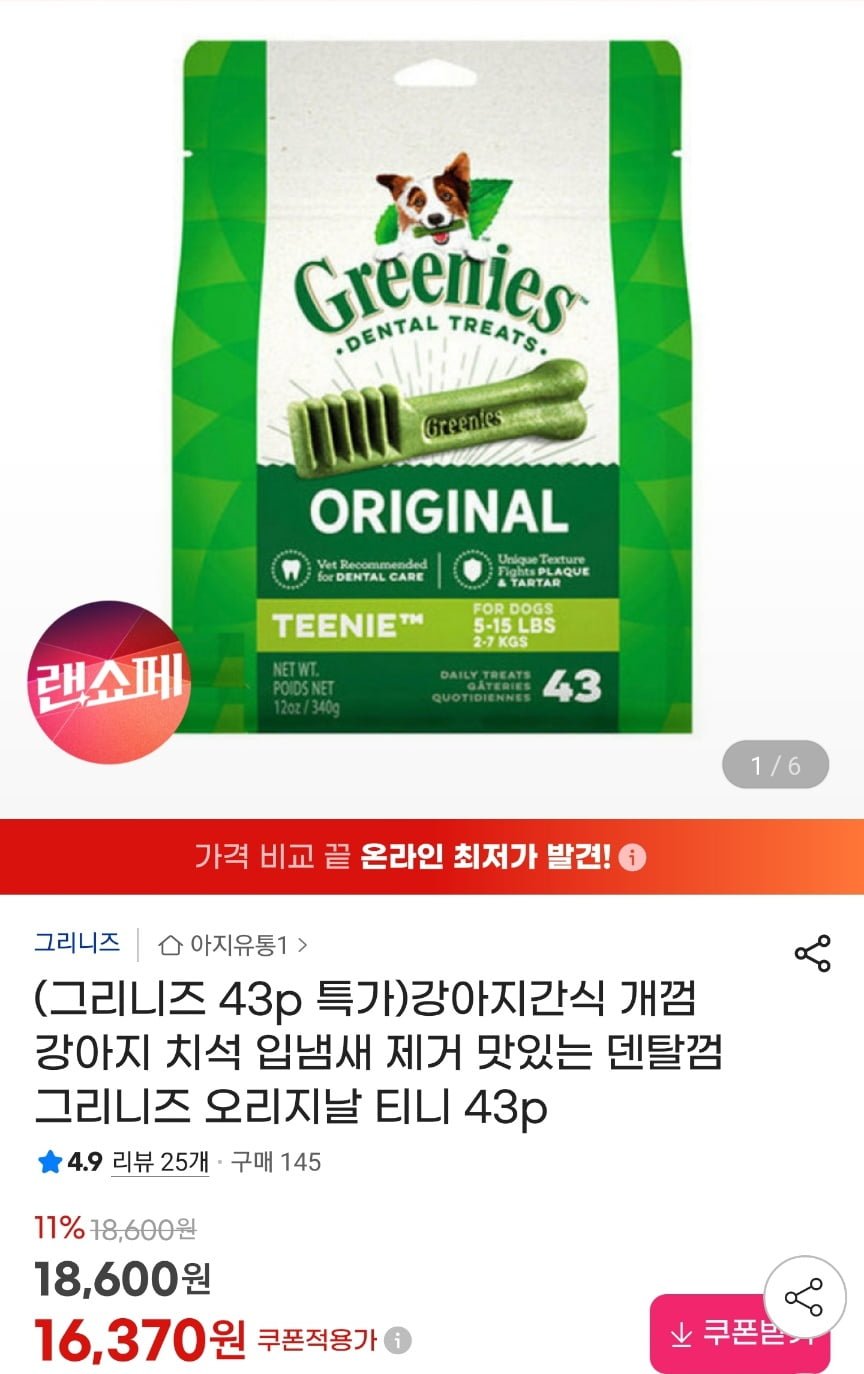Share this product using the share icon
This screenshot has height=1374, width=864.
(812, 953)
